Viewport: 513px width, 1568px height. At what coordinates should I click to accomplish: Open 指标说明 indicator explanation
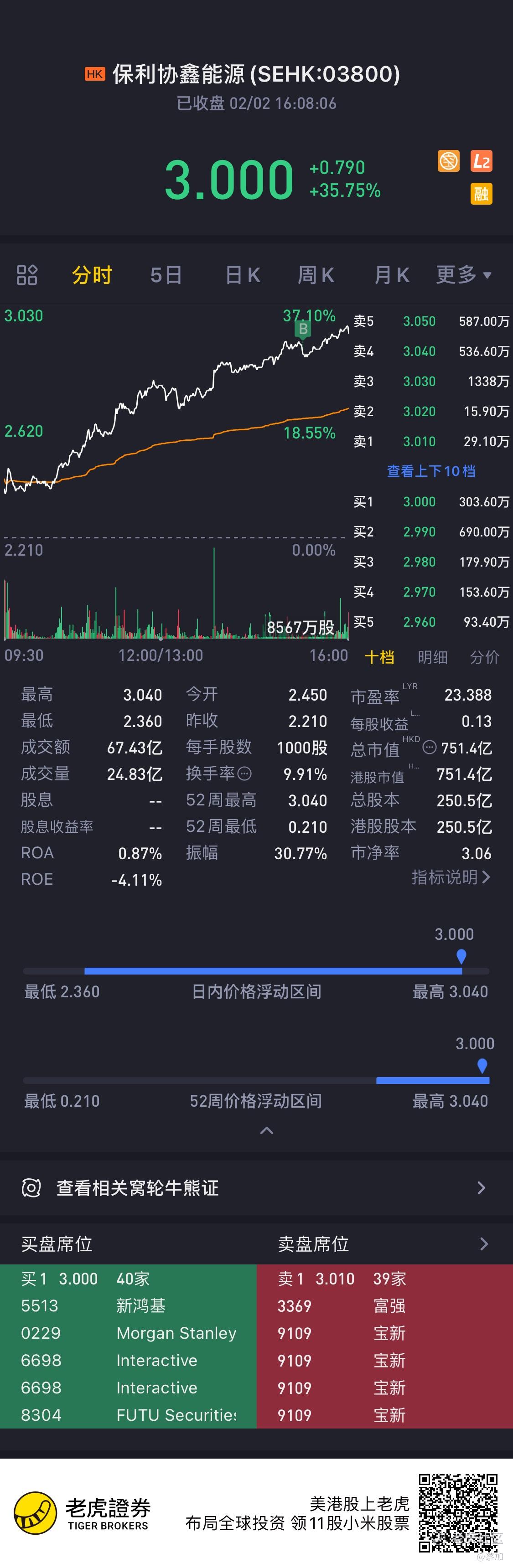[450, 877]
